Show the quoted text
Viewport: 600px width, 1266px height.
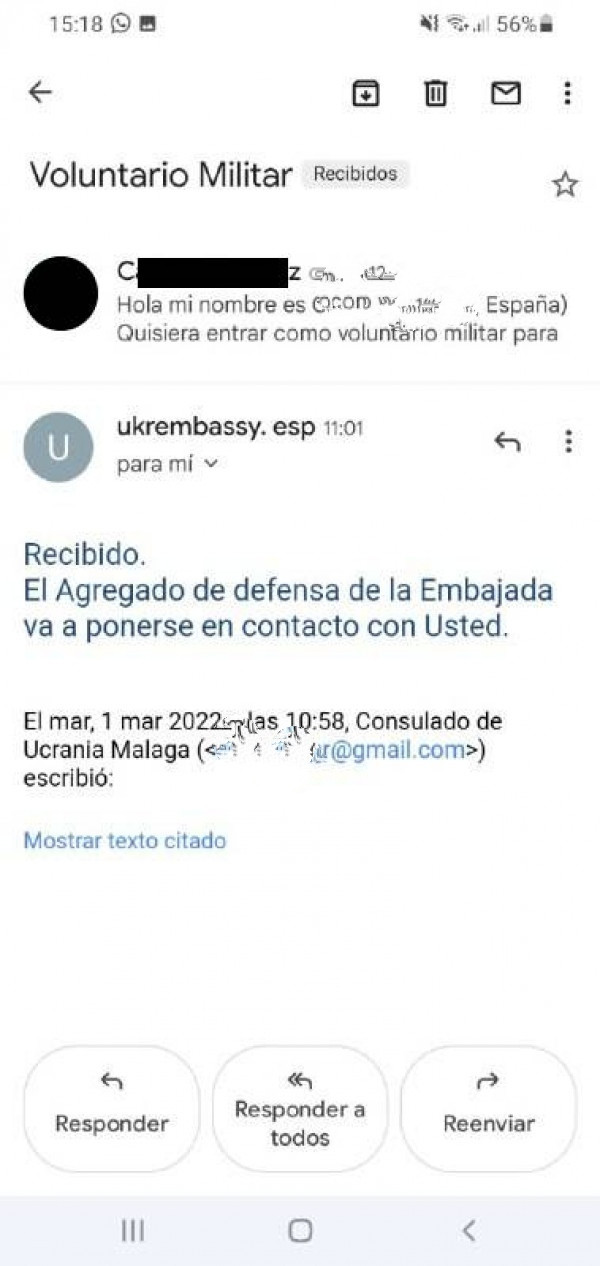pyautogui.click(x=124, y=840)
